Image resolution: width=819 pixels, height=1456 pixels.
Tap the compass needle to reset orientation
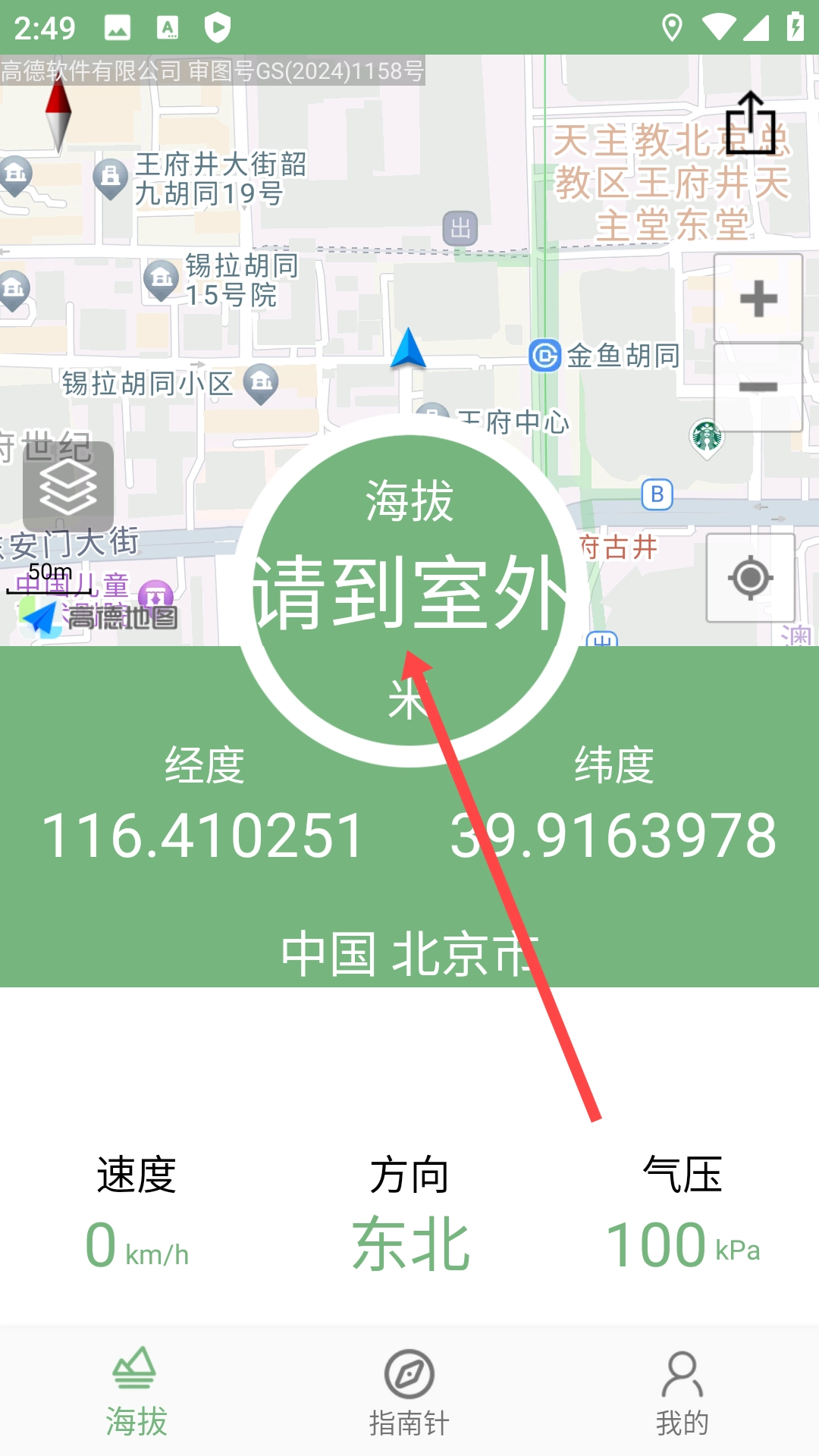click(x=58, y=115)
